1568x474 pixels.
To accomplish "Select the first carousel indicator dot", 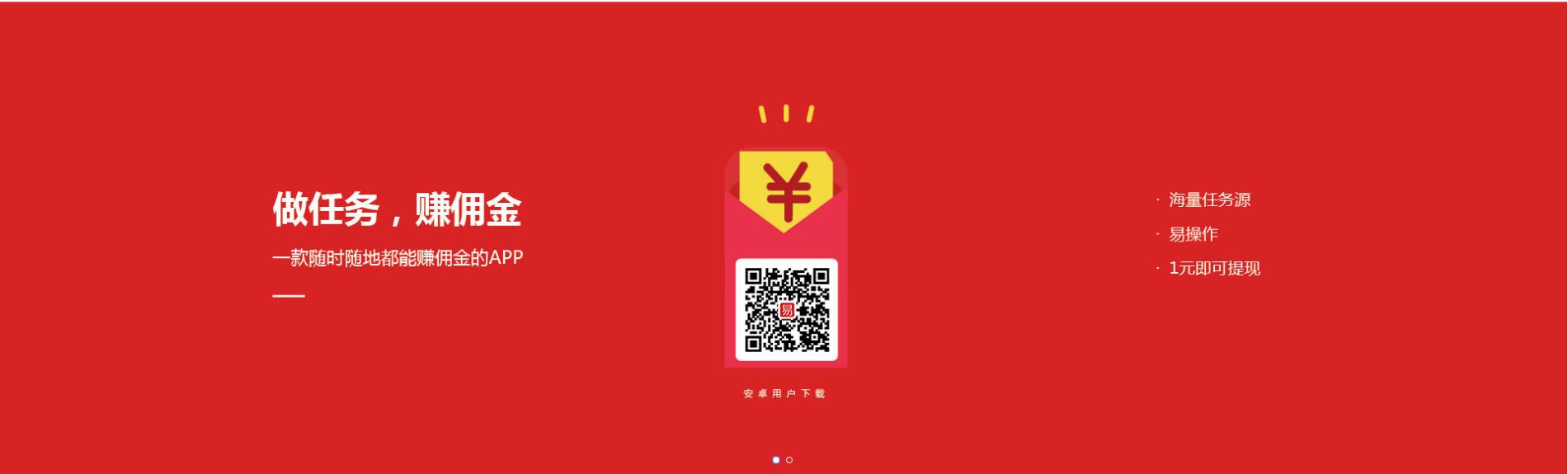I will tap(776, 460).
